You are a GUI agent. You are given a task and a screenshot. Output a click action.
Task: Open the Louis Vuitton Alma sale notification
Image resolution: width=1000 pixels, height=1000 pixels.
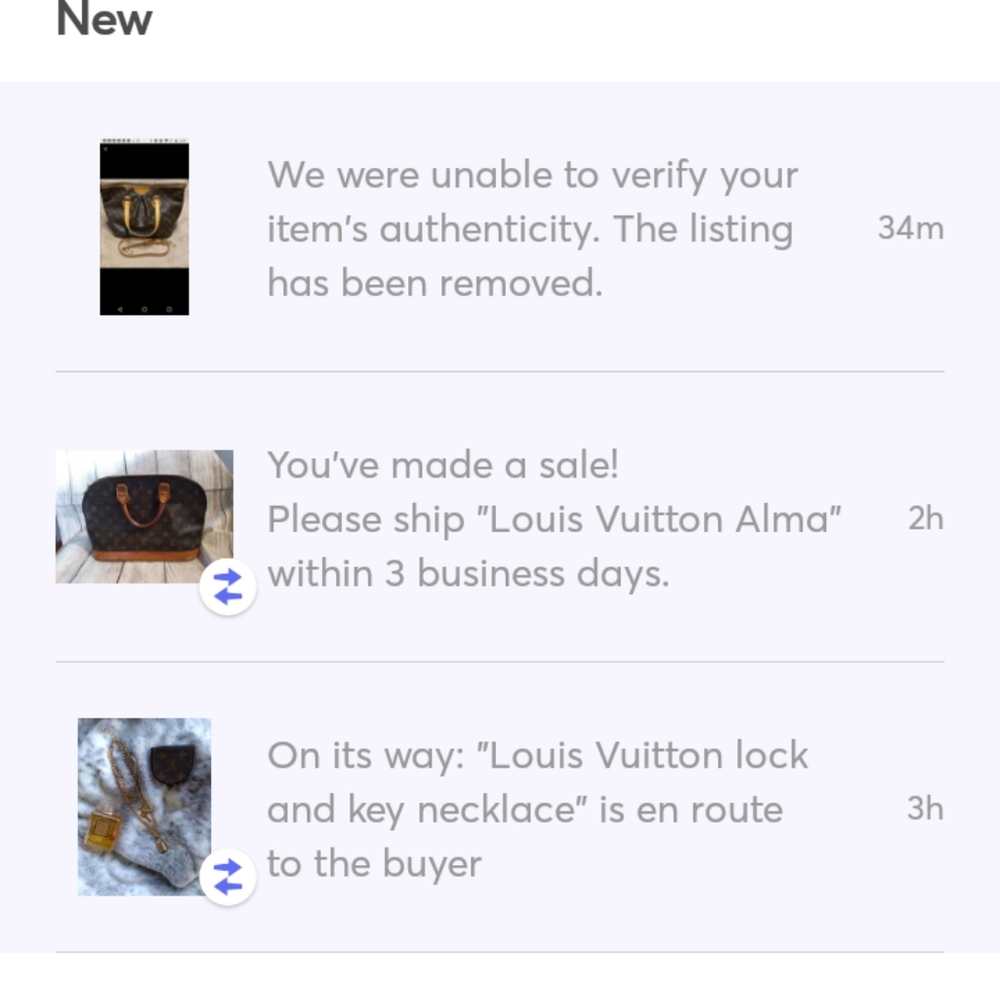pos(553,519)
